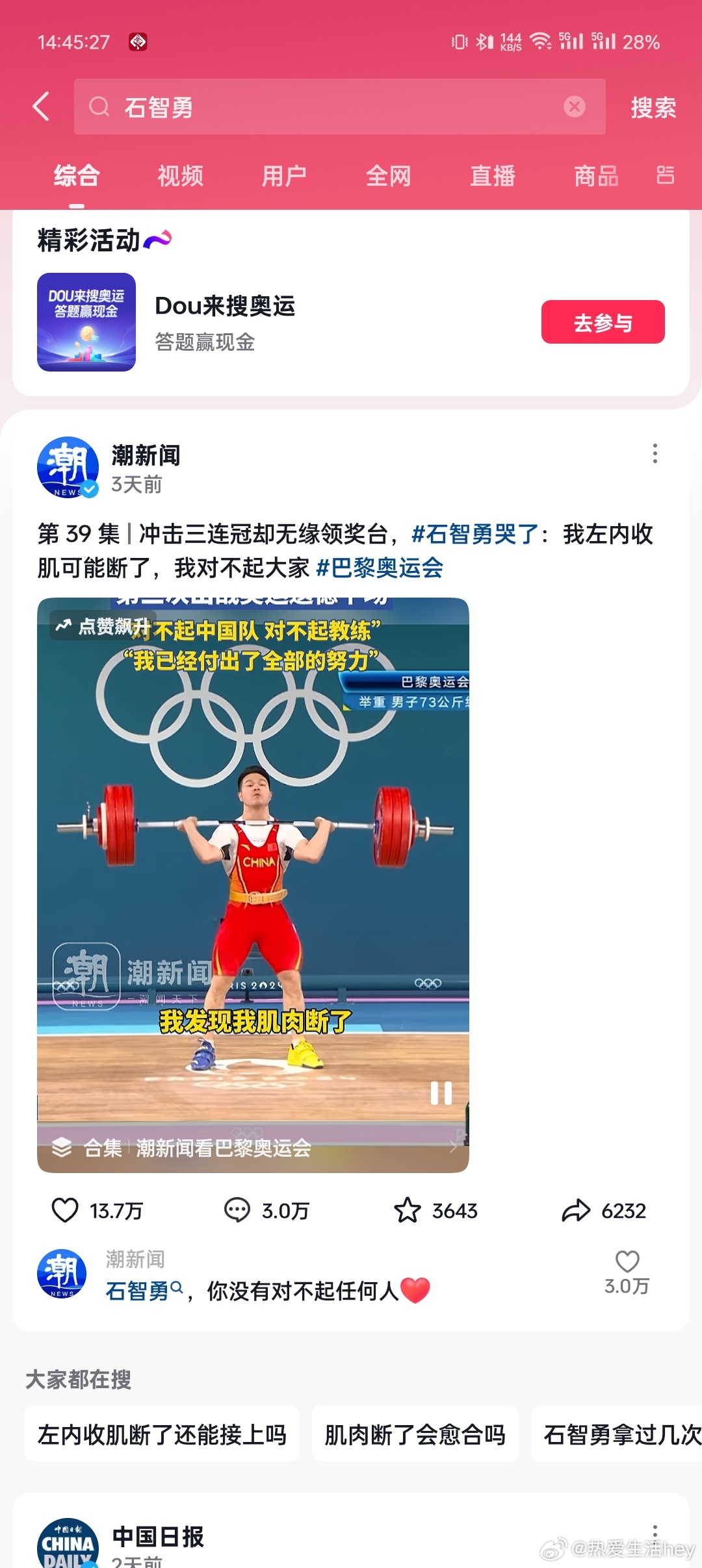Switch to the 视频 tab
This screenshot has width=702, height=1568.
pos(180,176)
